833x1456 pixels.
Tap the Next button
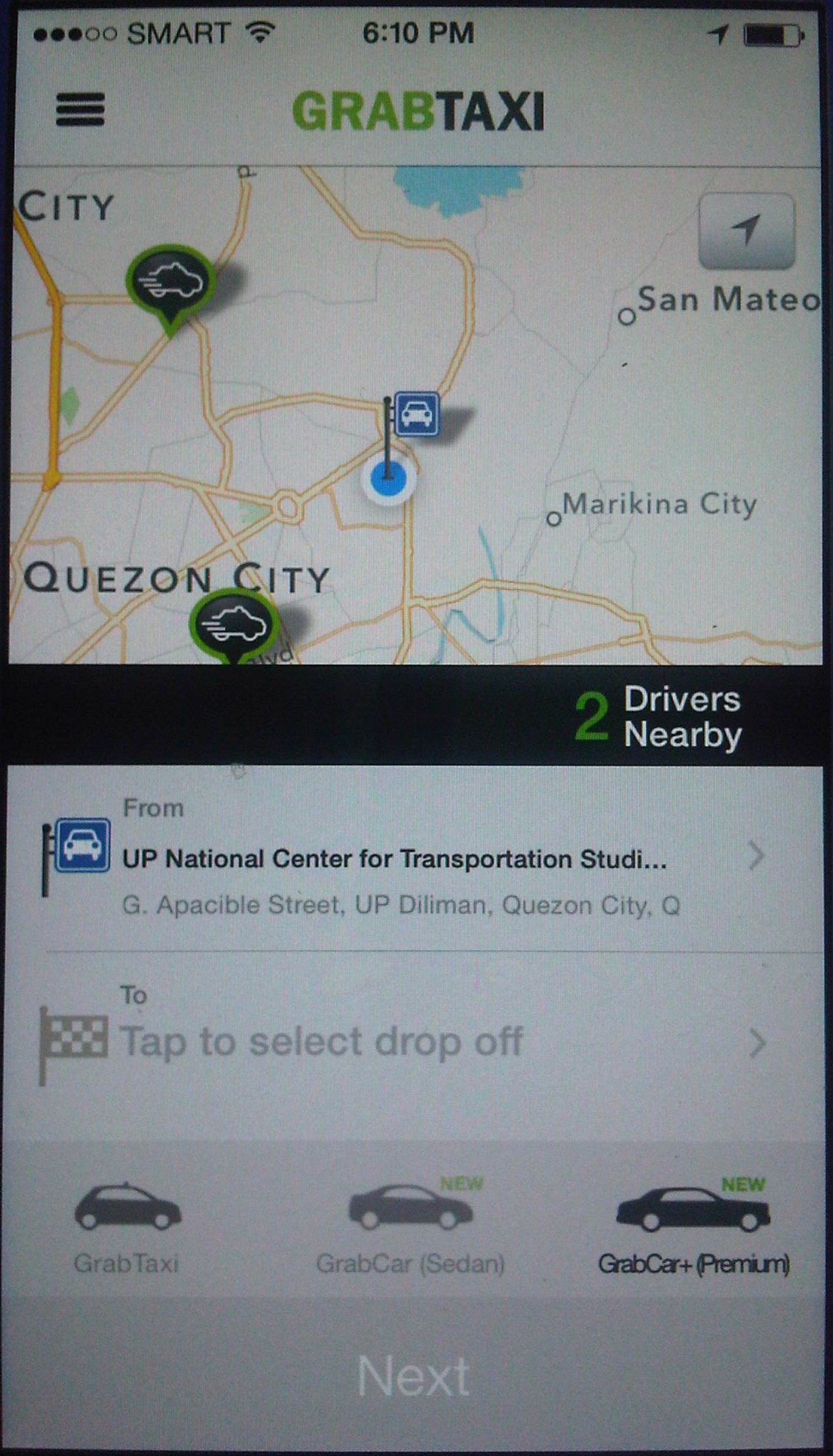[414, 1377]
